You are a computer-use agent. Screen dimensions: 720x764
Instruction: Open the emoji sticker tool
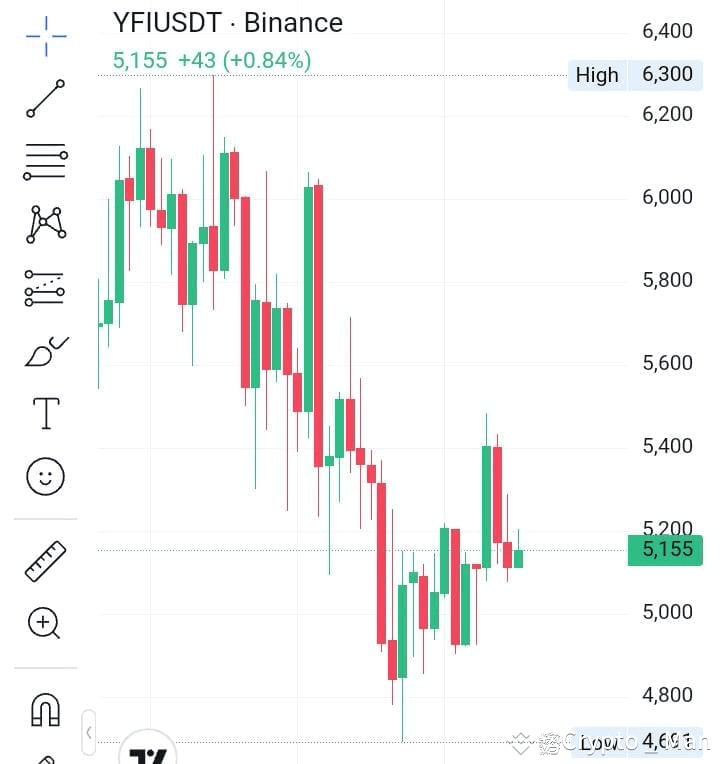(45, 478)
